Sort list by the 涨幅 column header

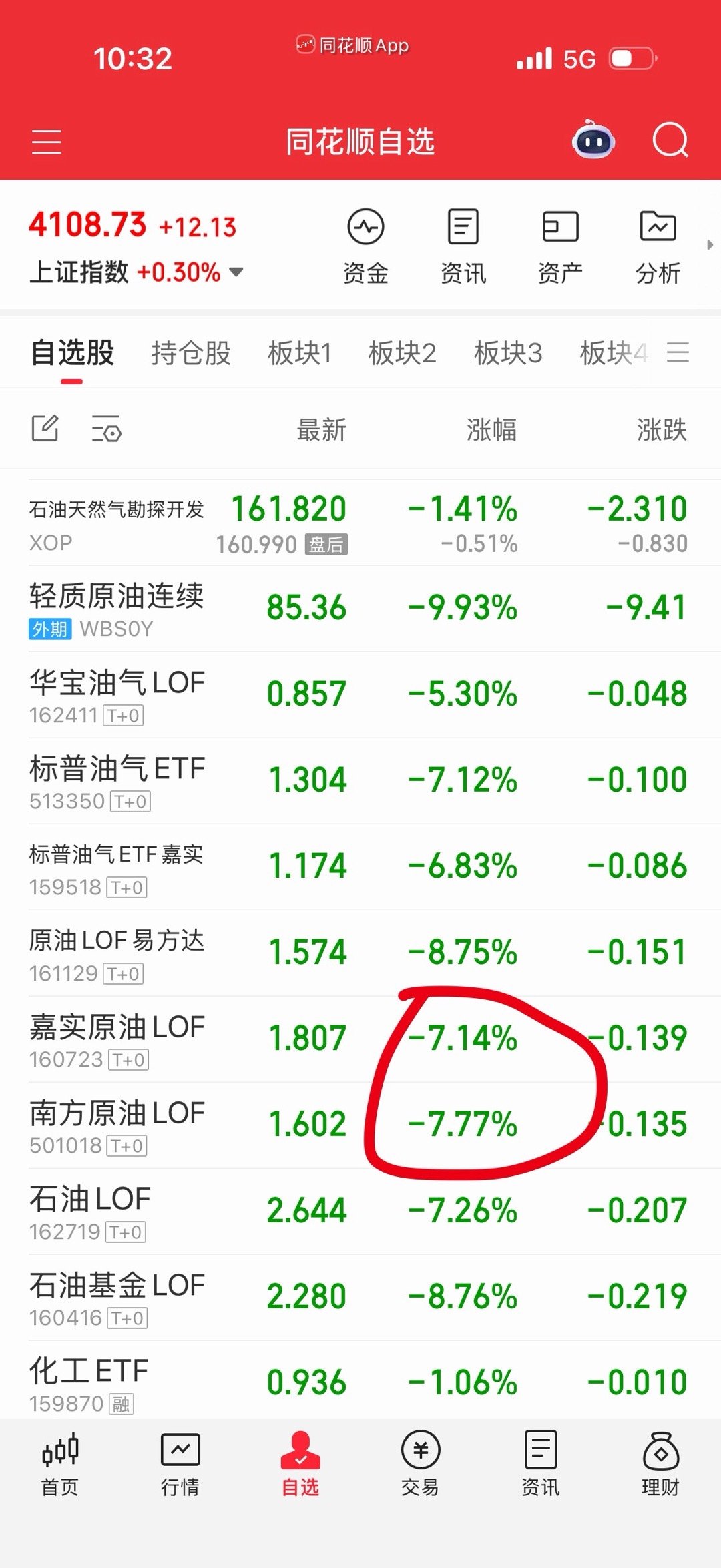point(491,431)
